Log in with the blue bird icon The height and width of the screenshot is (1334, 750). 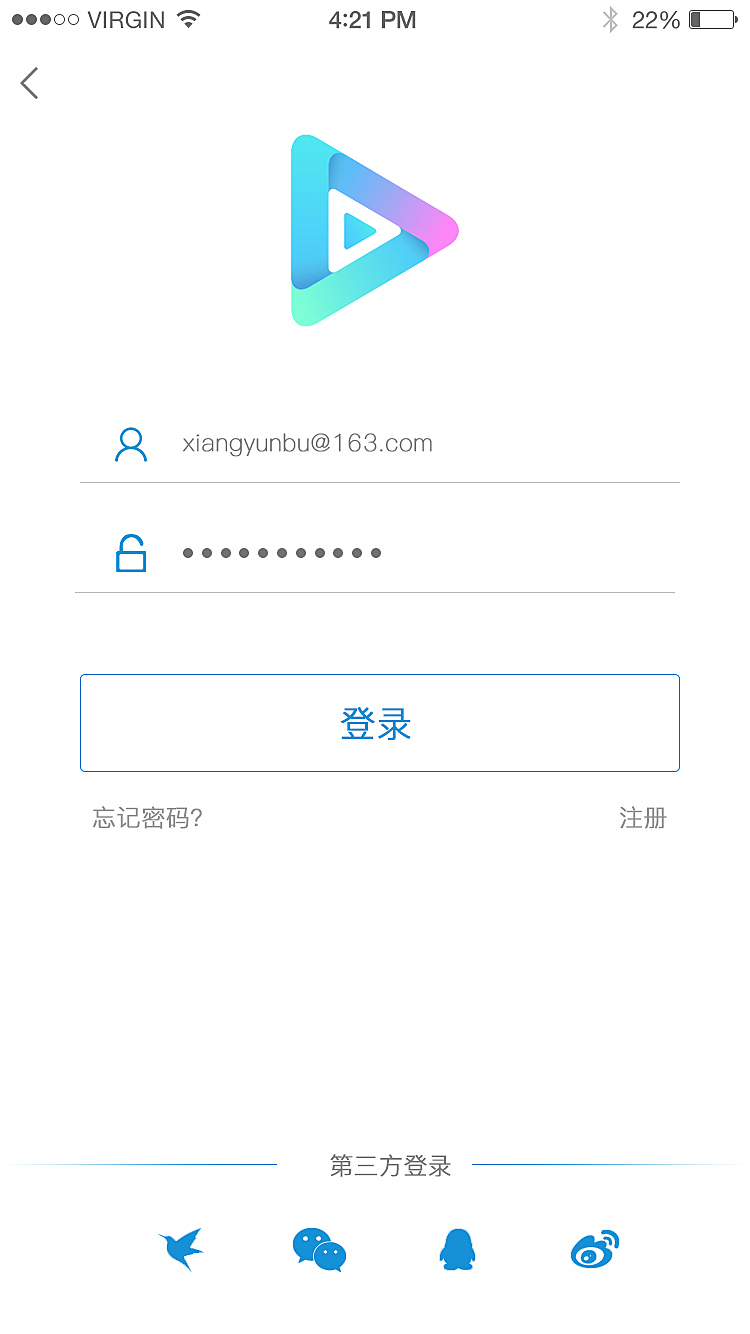coord(181,1249)
